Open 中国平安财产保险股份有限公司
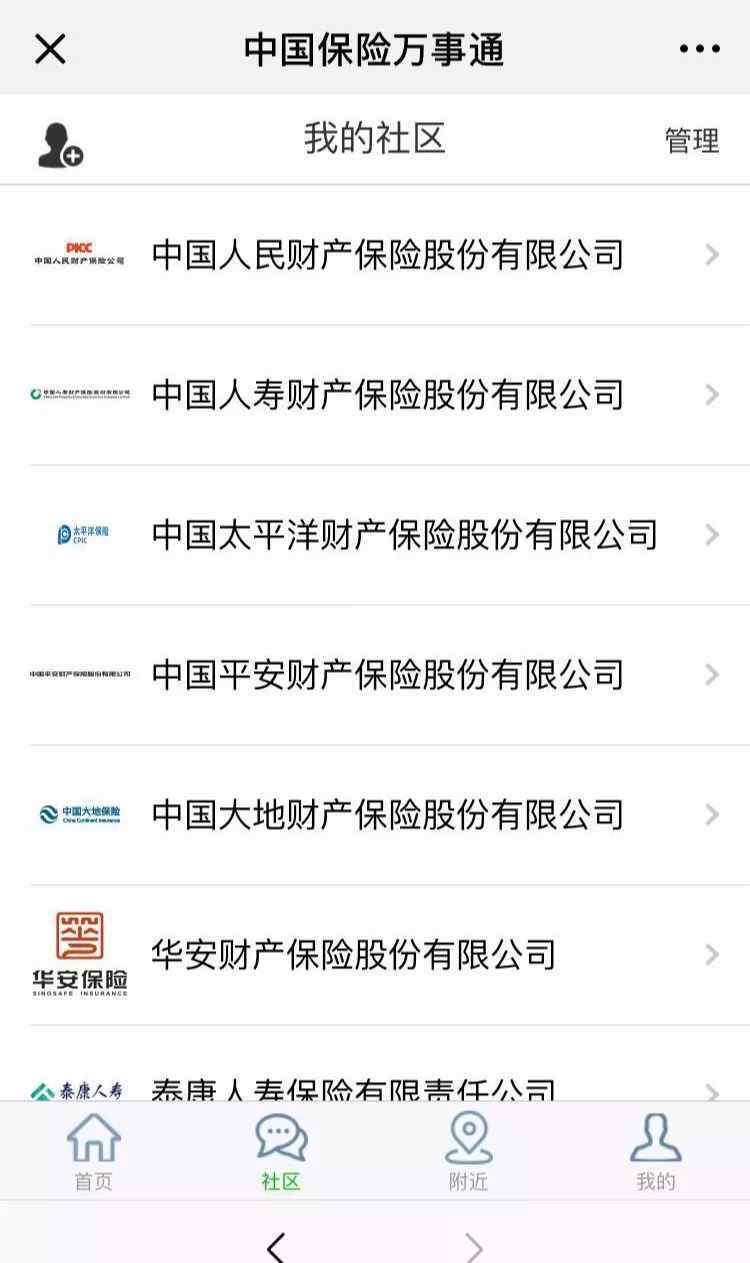 coord(375,675)
